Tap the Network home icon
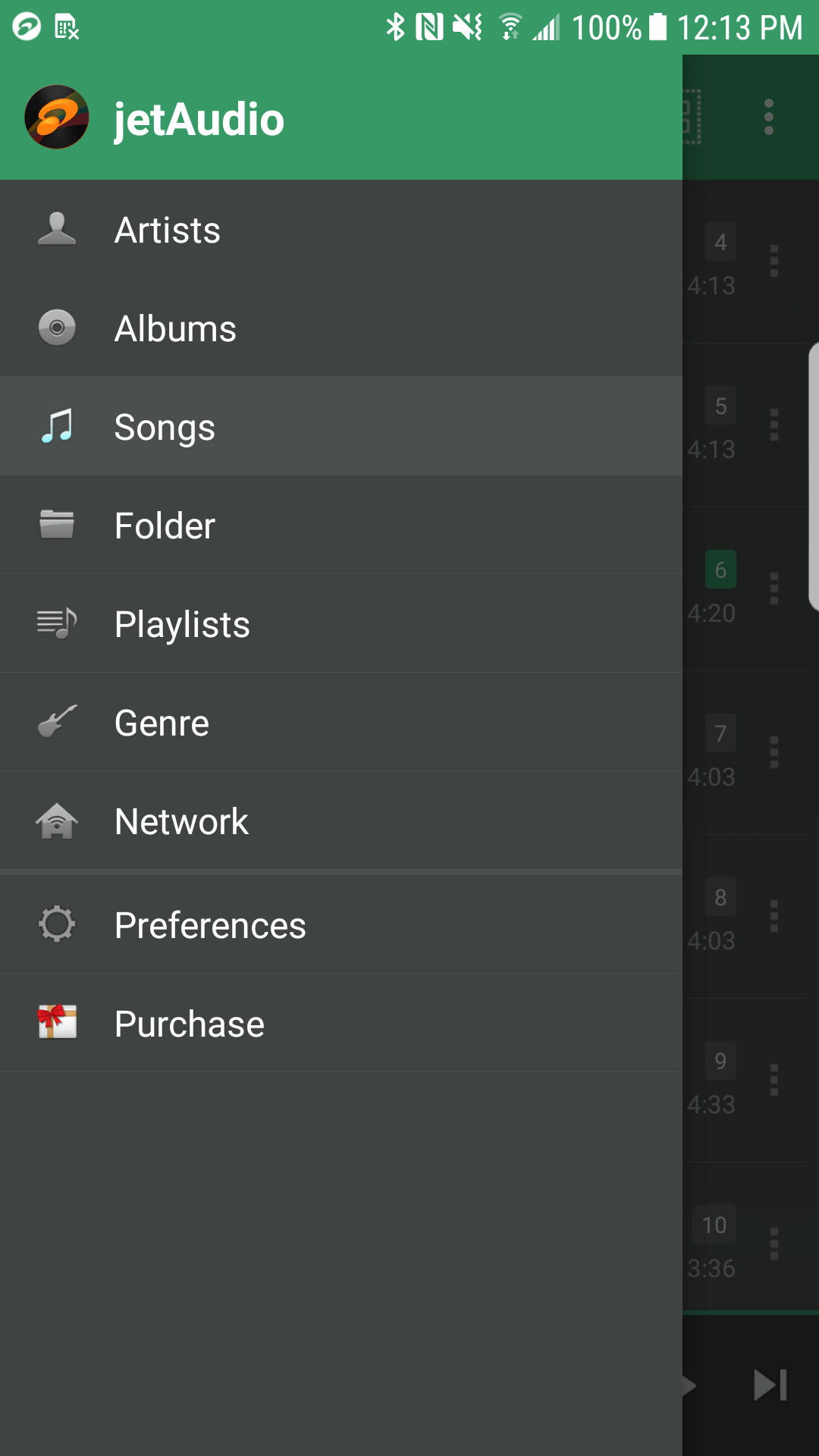Screen dimensions: 819x1456 click(x=55, y=820)
